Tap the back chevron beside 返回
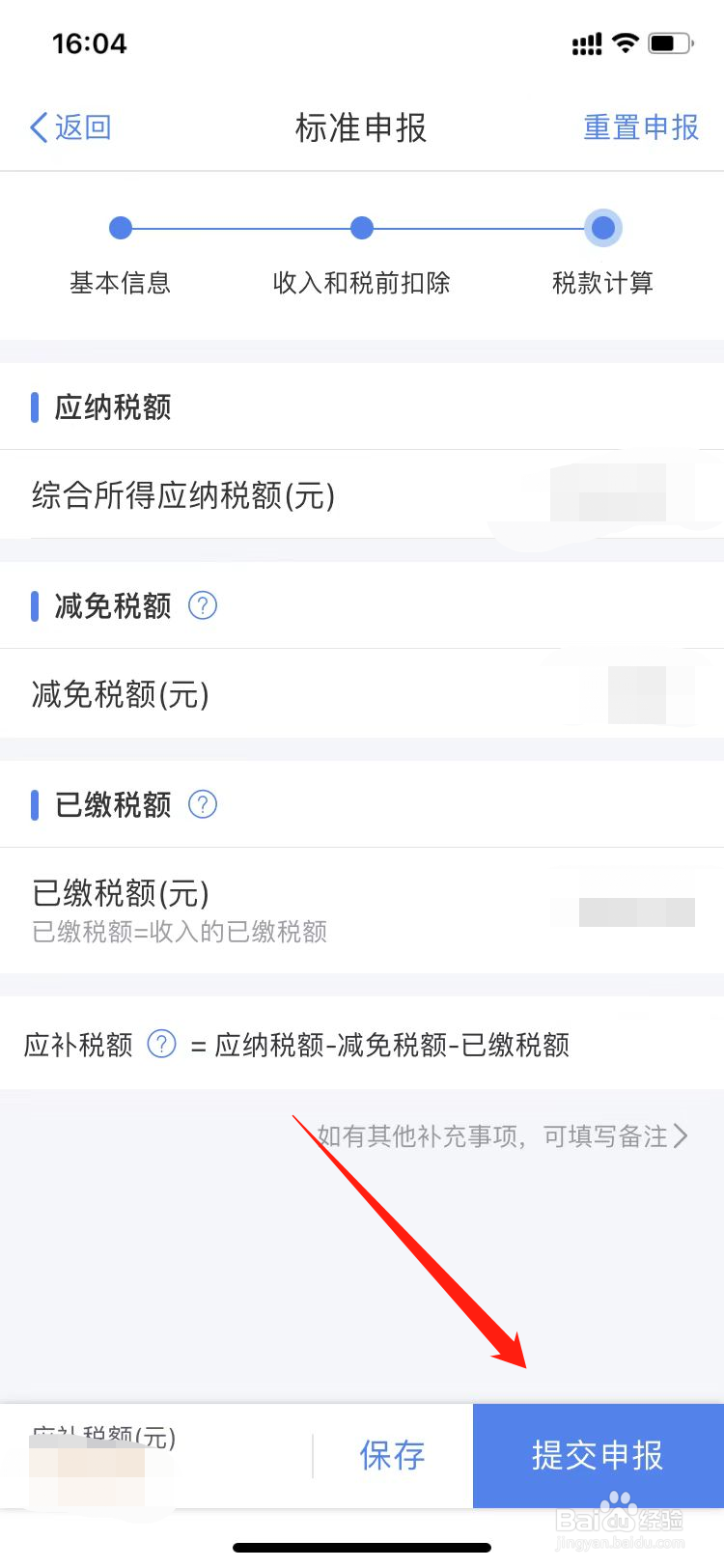This screenshot has height=1568, width=724. tap(39, 126)
